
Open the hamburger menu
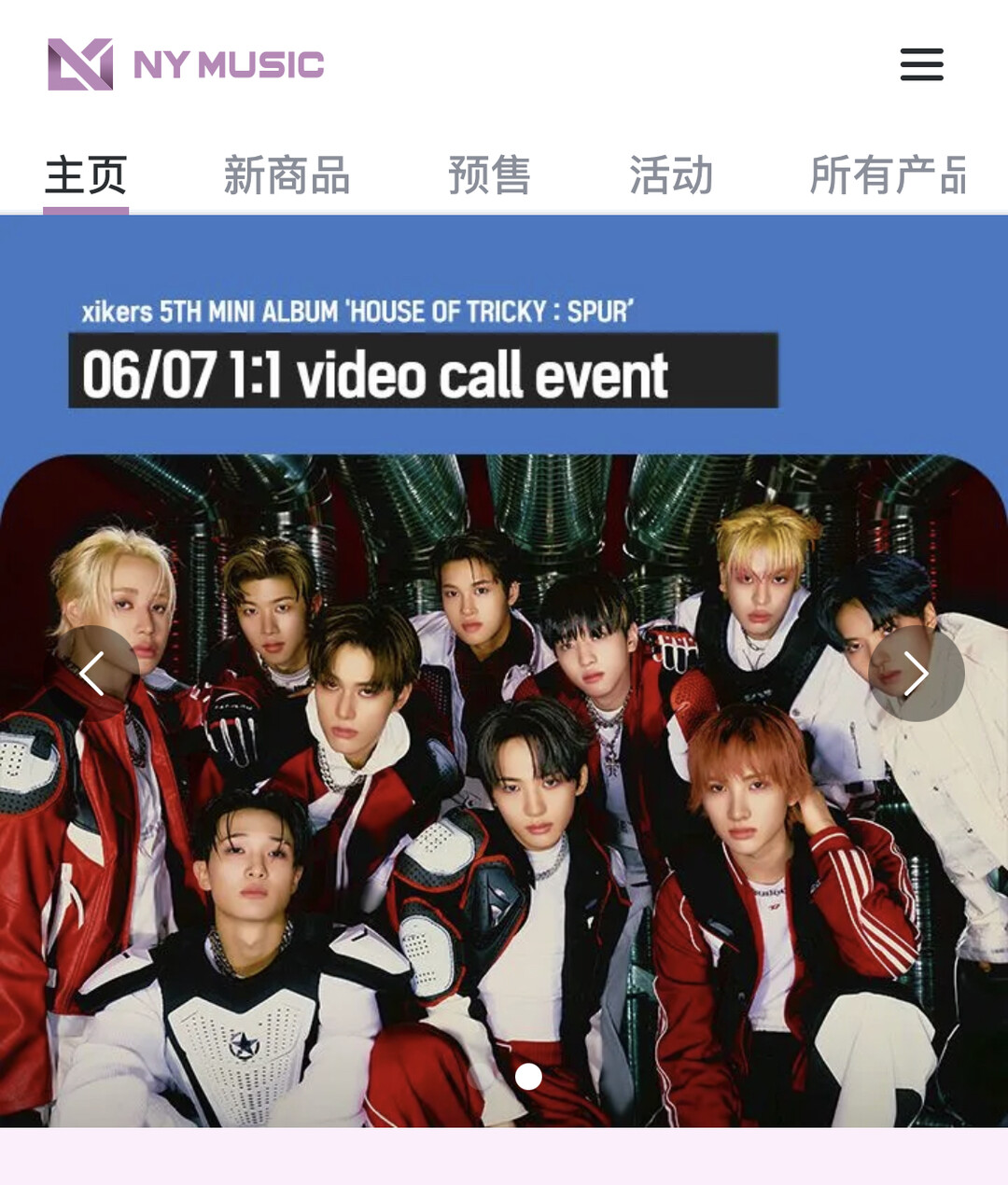coord(921,64)
